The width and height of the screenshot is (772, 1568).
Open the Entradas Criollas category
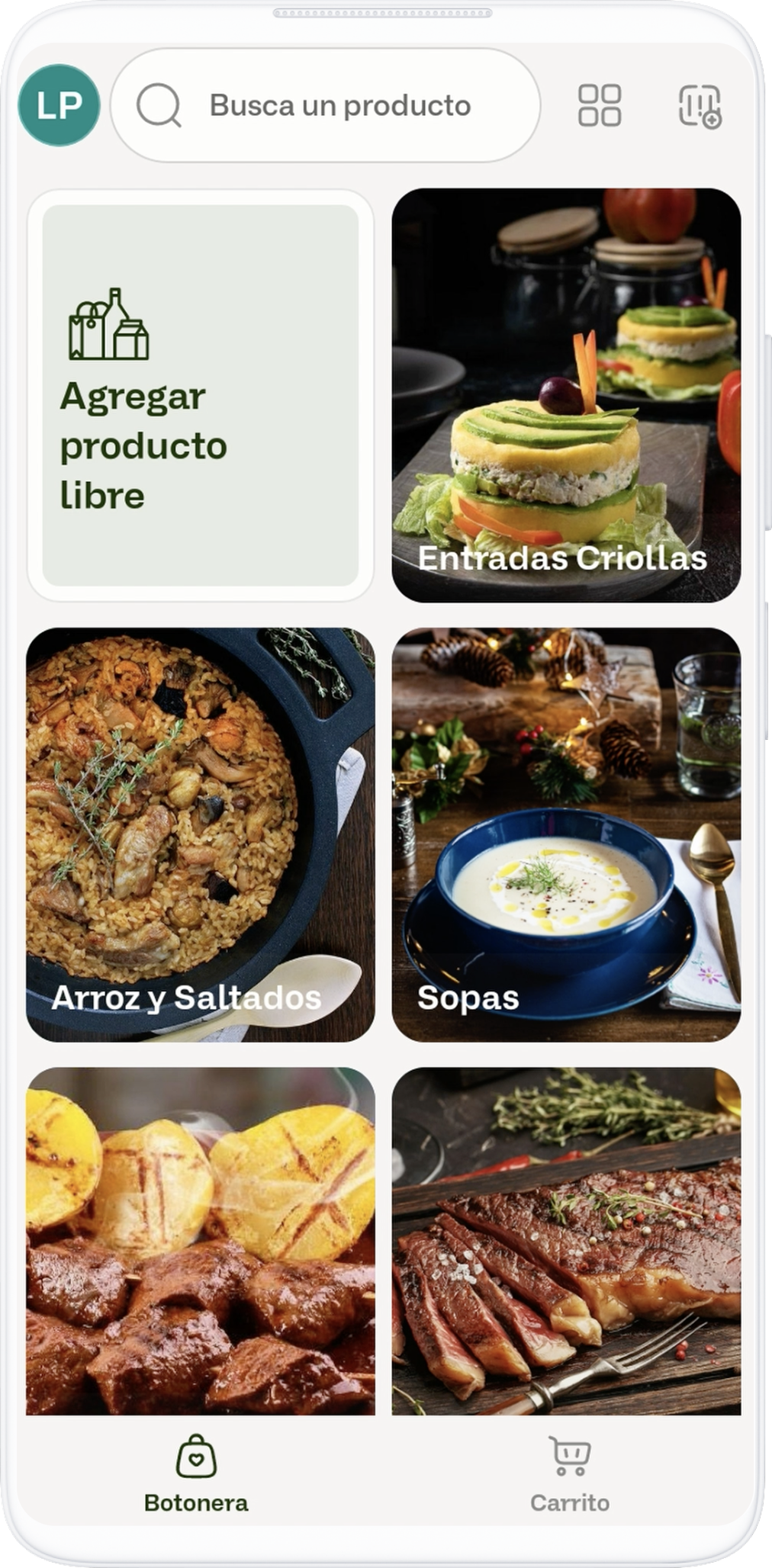[566, 395]
